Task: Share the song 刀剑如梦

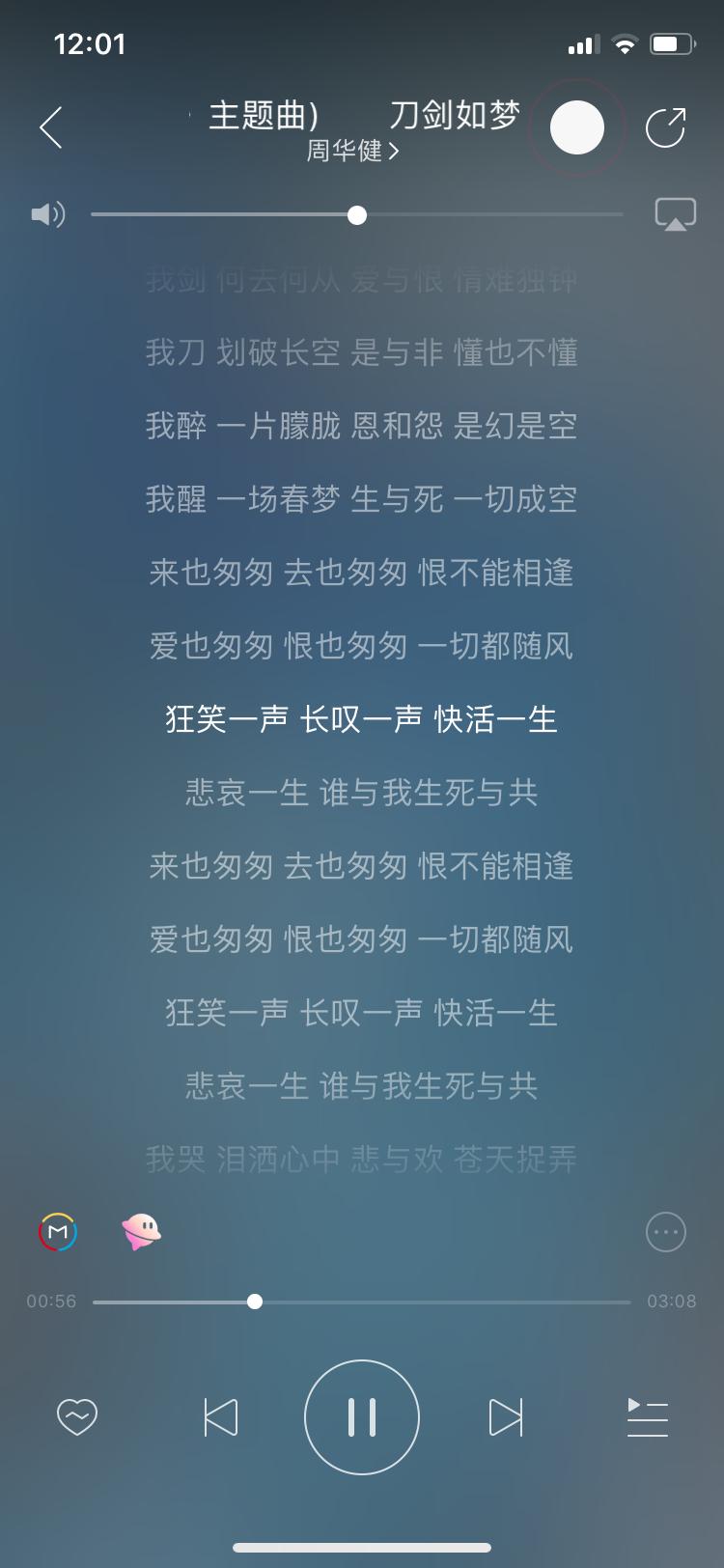Action: (665, 127)
